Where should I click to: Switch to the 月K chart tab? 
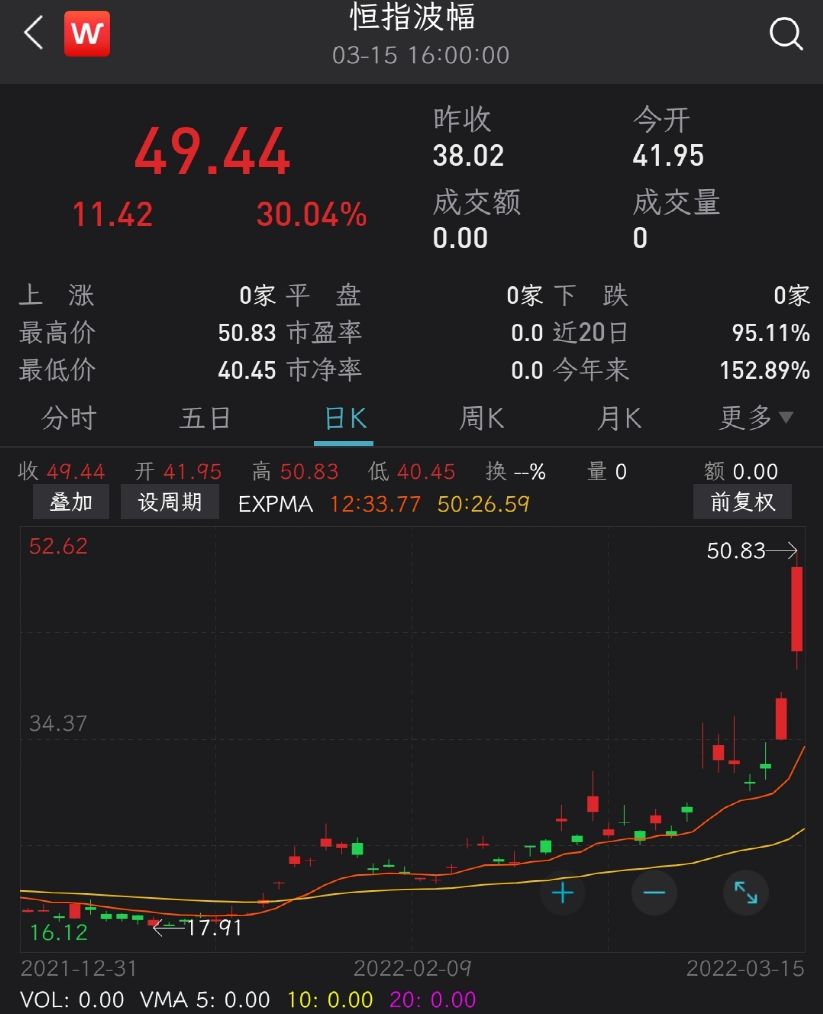pos(619,418)
